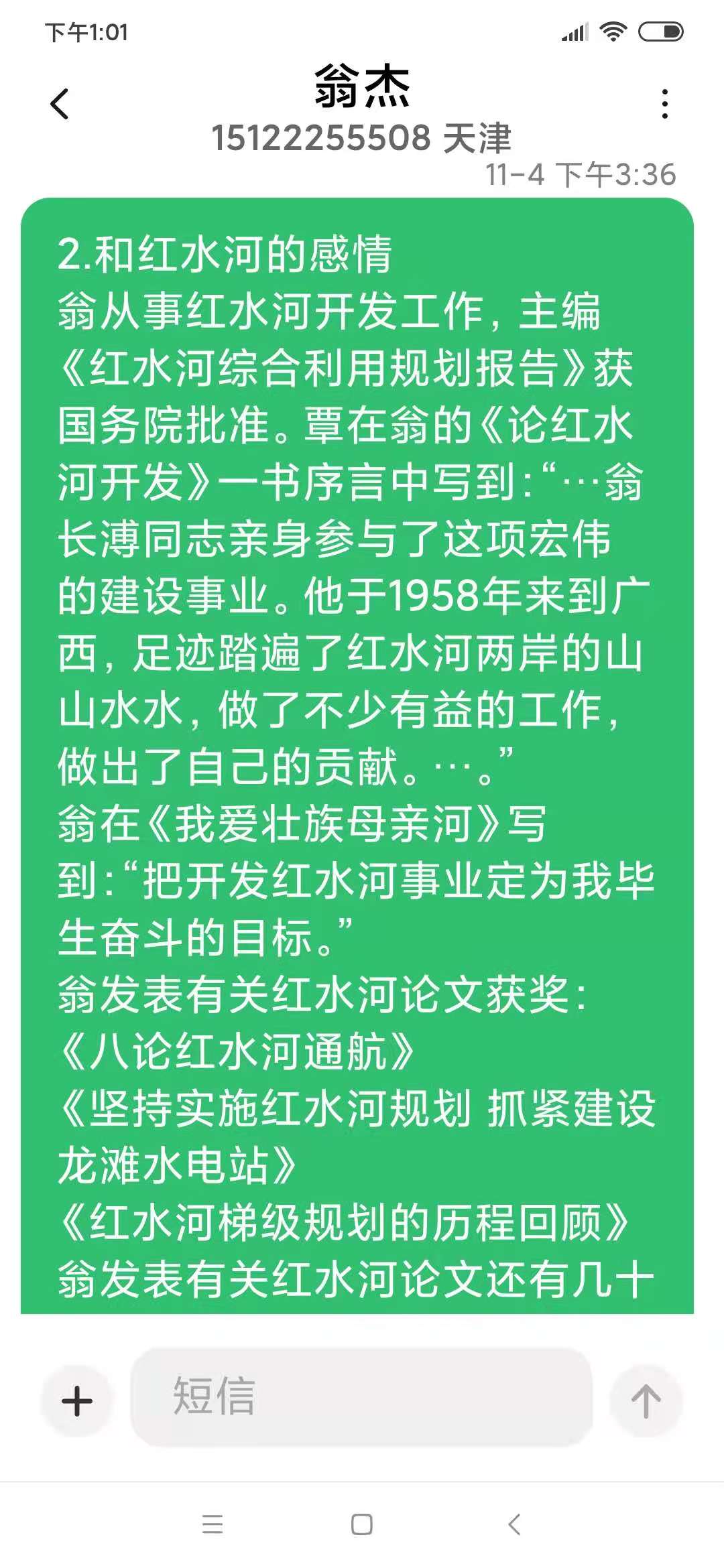
Task: Go back from the 翁杰 conversation
Action: 60,104
